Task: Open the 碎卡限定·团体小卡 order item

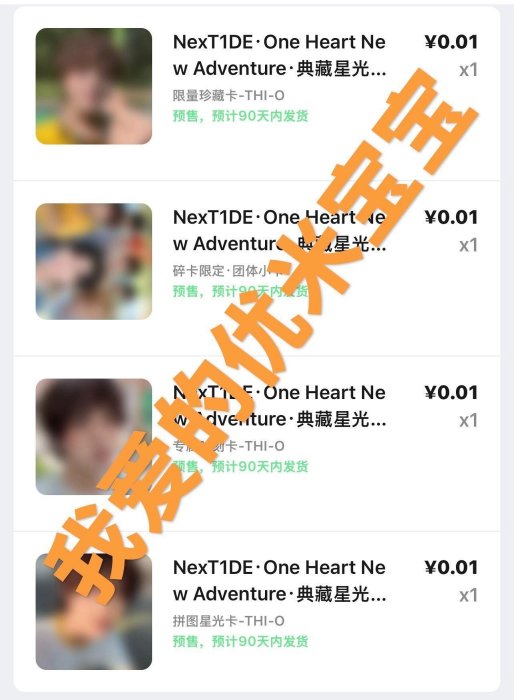Action: tap(257, 268)
